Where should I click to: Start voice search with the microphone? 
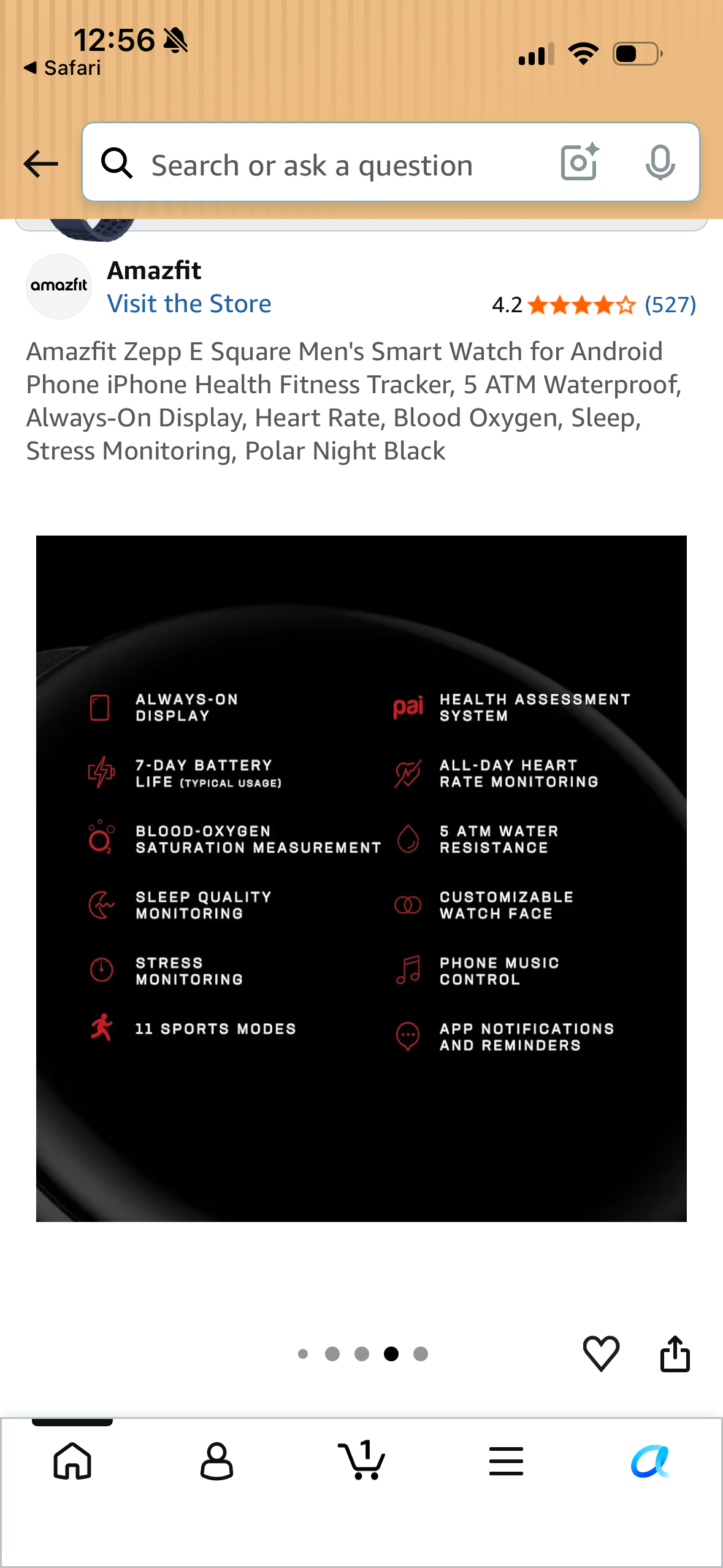(x=660, y=163)
